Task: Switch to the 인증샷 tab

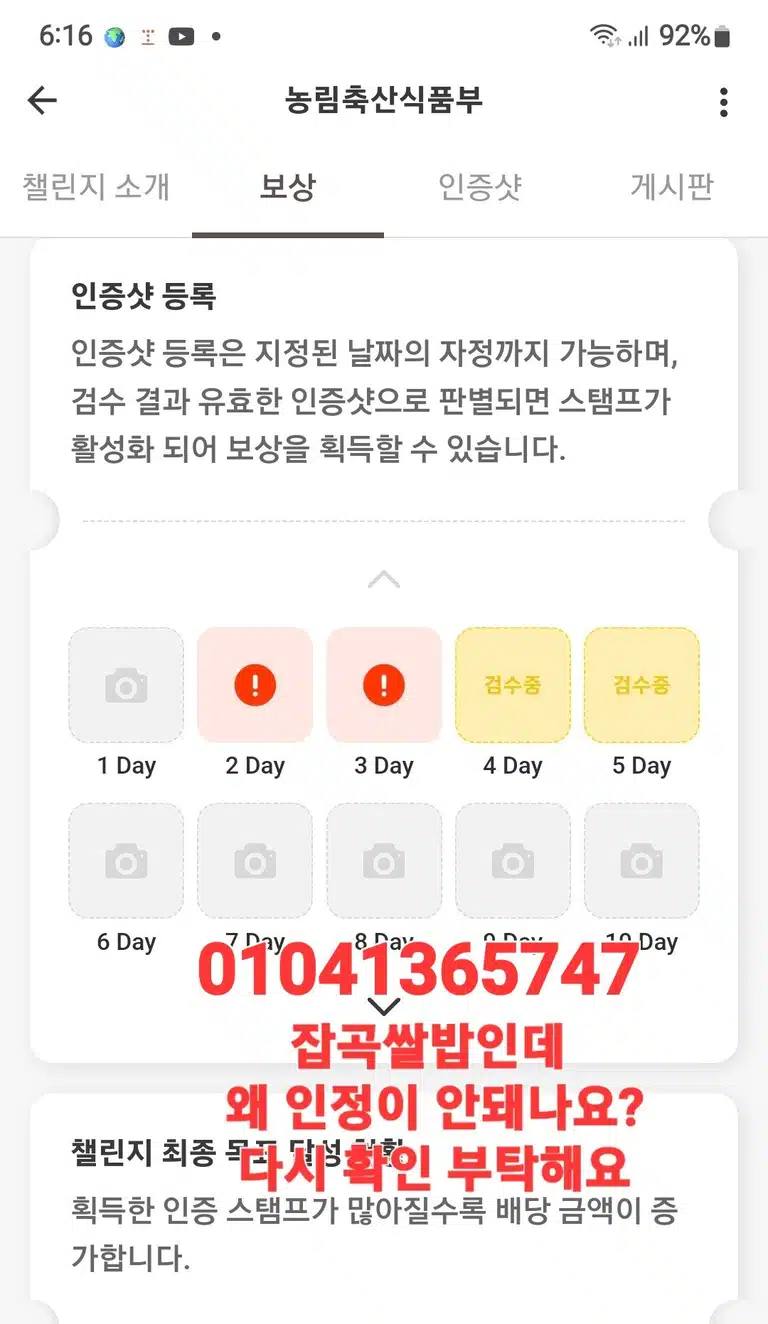Action: [x=480, y=187]
